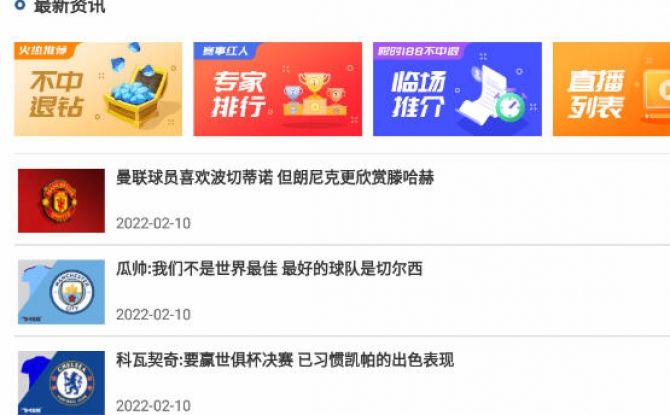Open 科瓦契奇:要赢世俱杯决赛 news item
The height and width of the screenshot is (415, 670).
[285, 360]
